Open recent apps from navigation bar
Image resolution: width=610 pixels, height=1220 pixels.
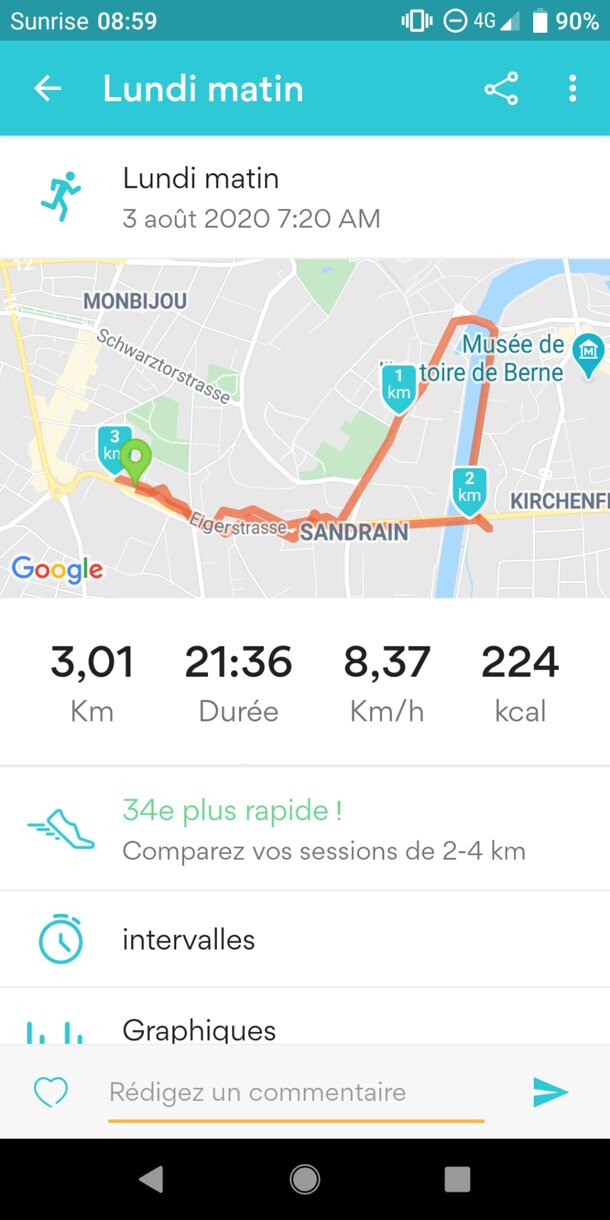click(x=457, y=1179)
